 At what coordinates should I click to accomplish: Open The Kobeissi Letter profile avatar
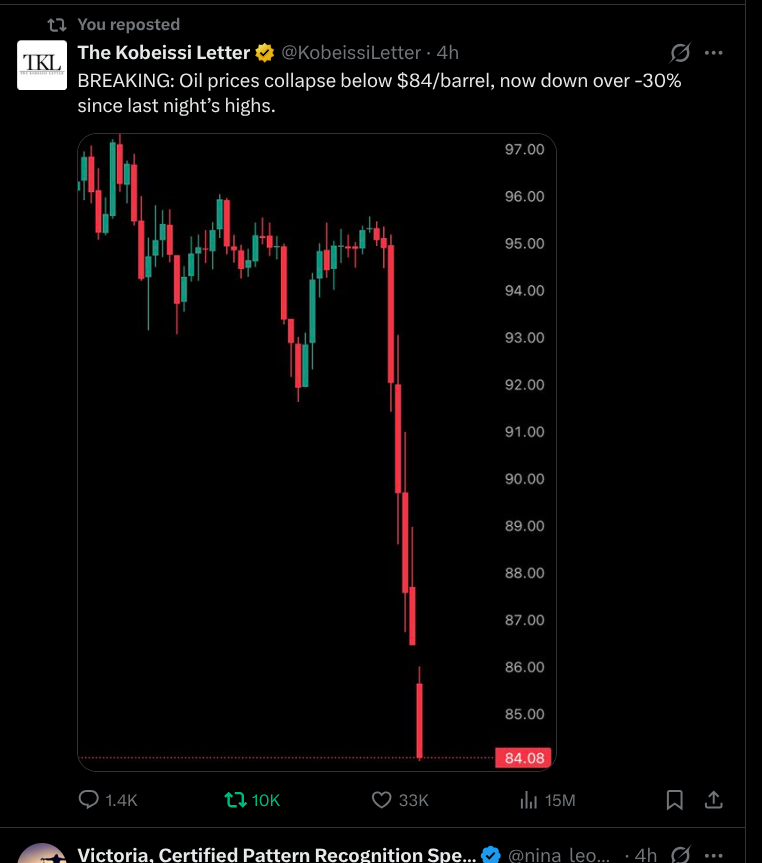[42, 65]
